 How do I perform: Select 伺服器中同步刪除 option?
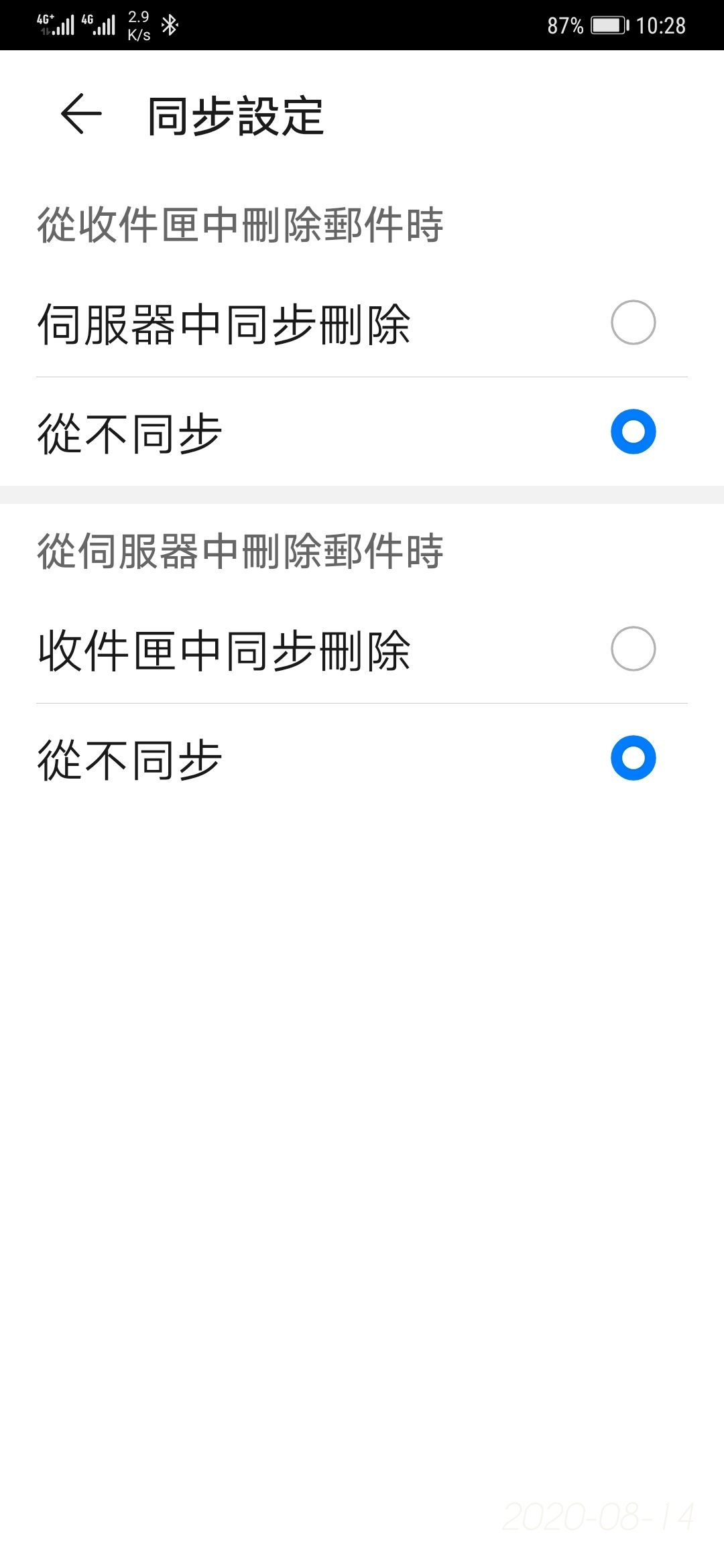click(x=633, y=323)
